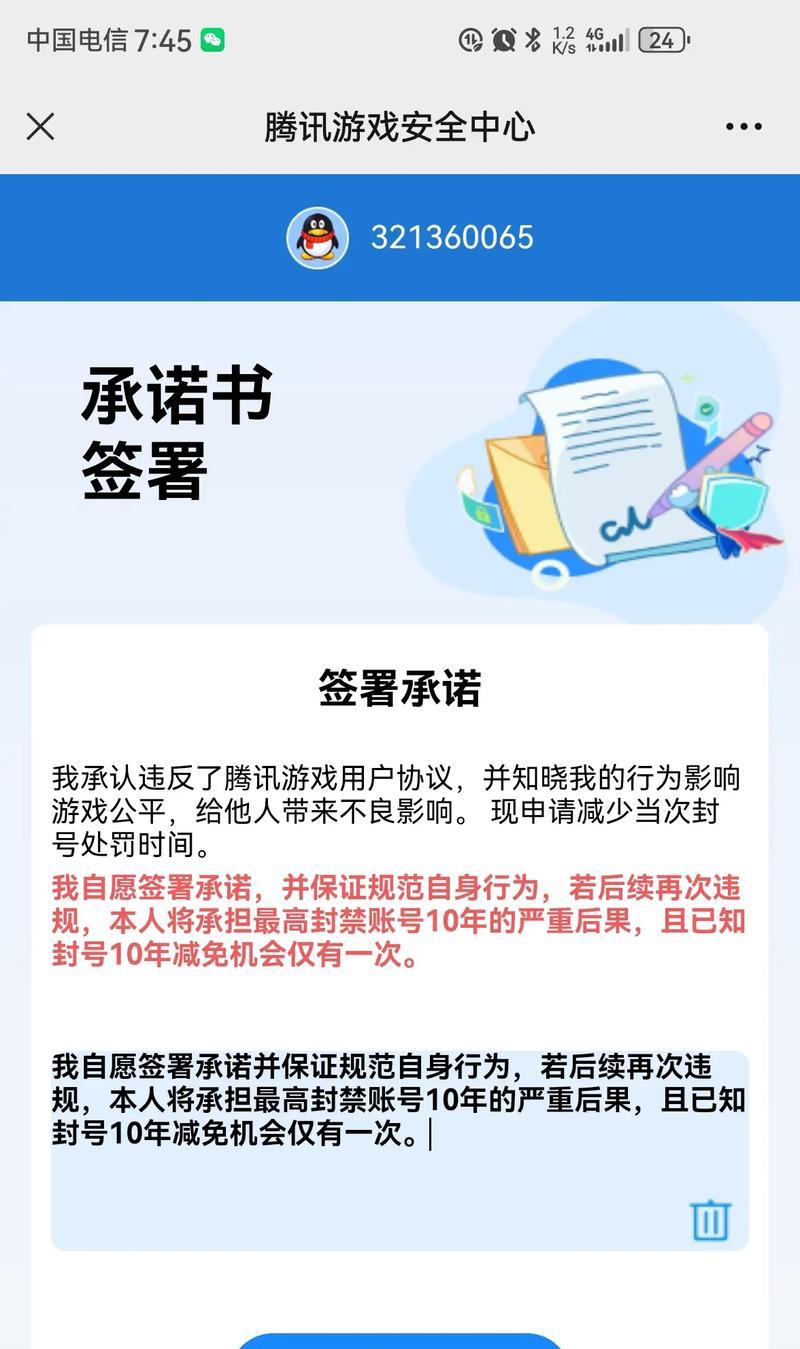Screen dimensions: 800x1349
Task: Open account 321360065 in the header
Action: pyautogui.click(x=451, y=238)
